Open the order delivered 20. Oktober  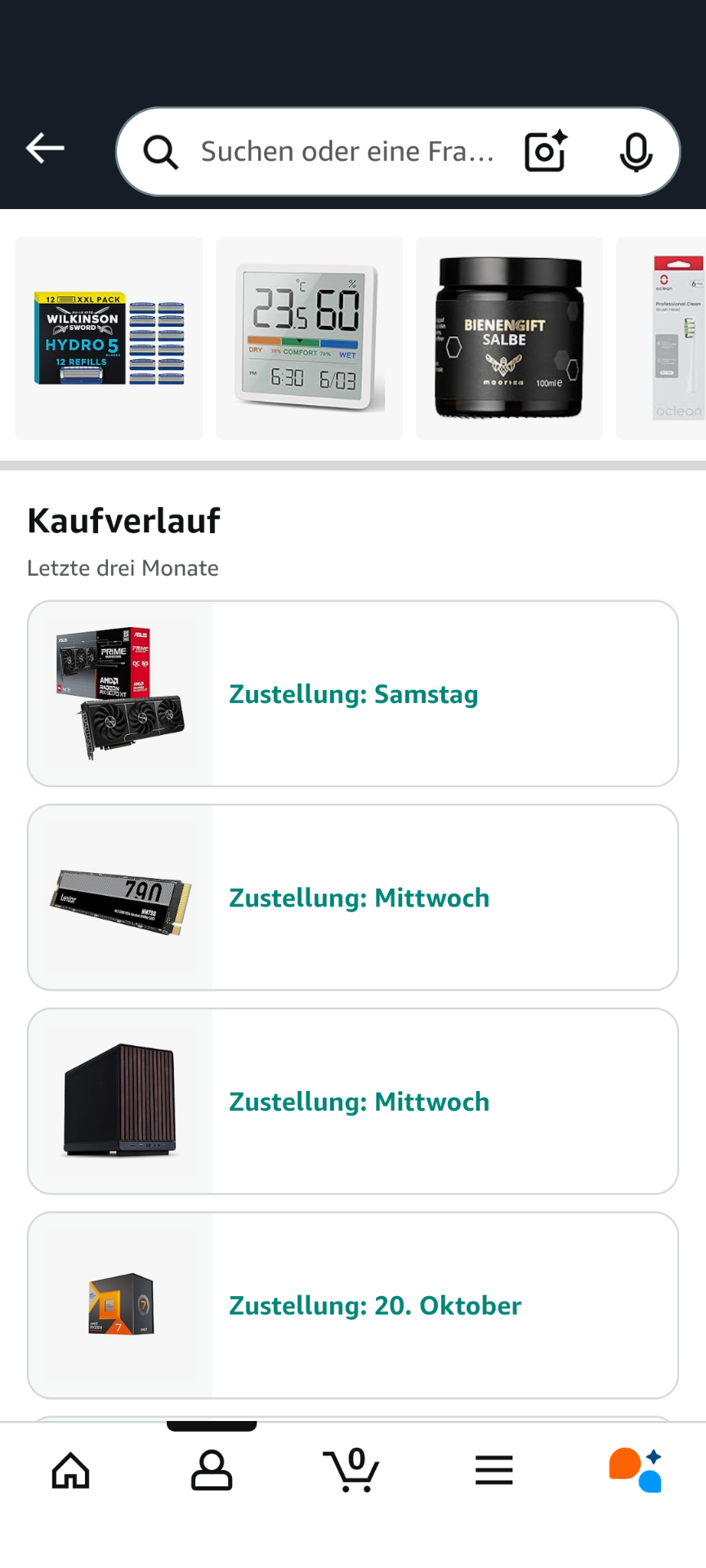[353, 1305]
